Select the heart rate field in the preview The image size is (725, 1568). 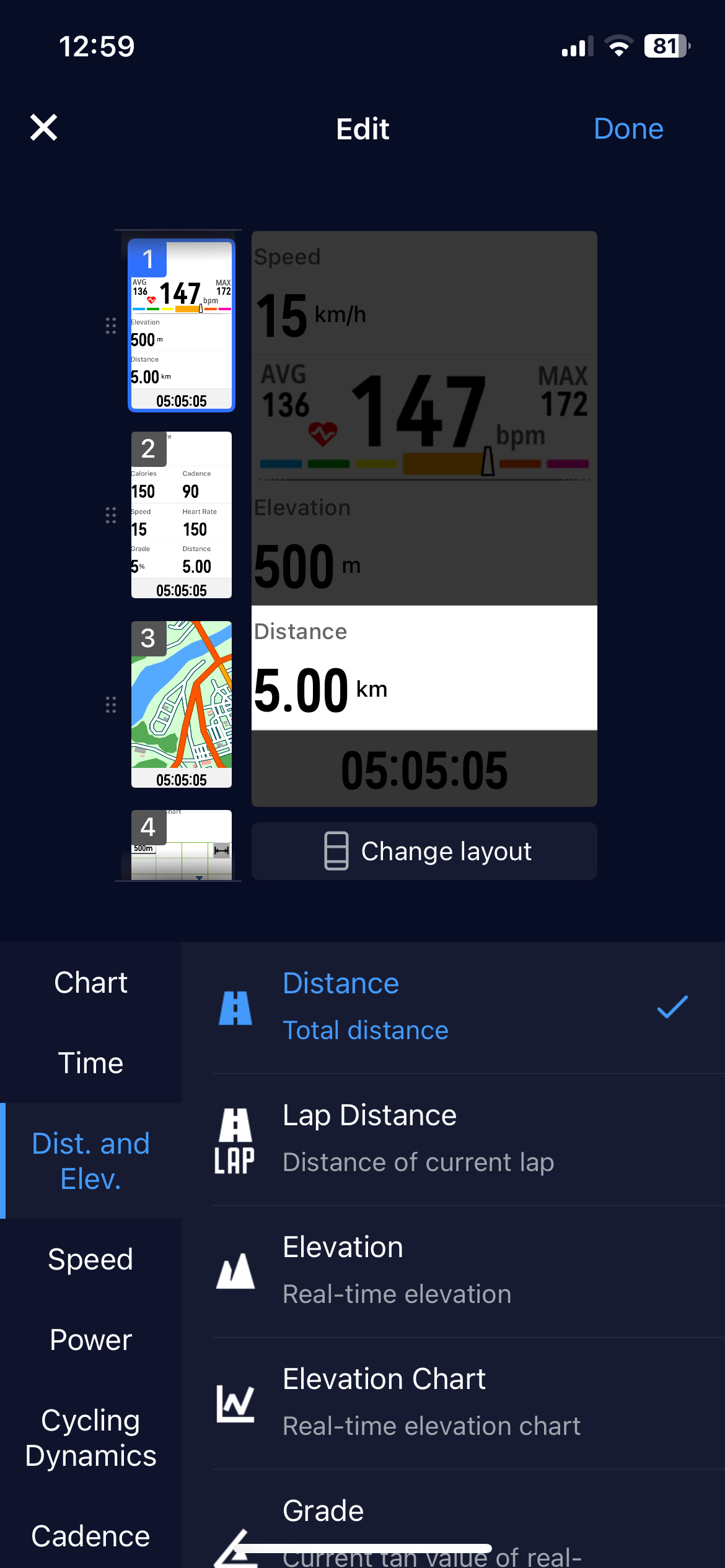click(x=424, y=418)
